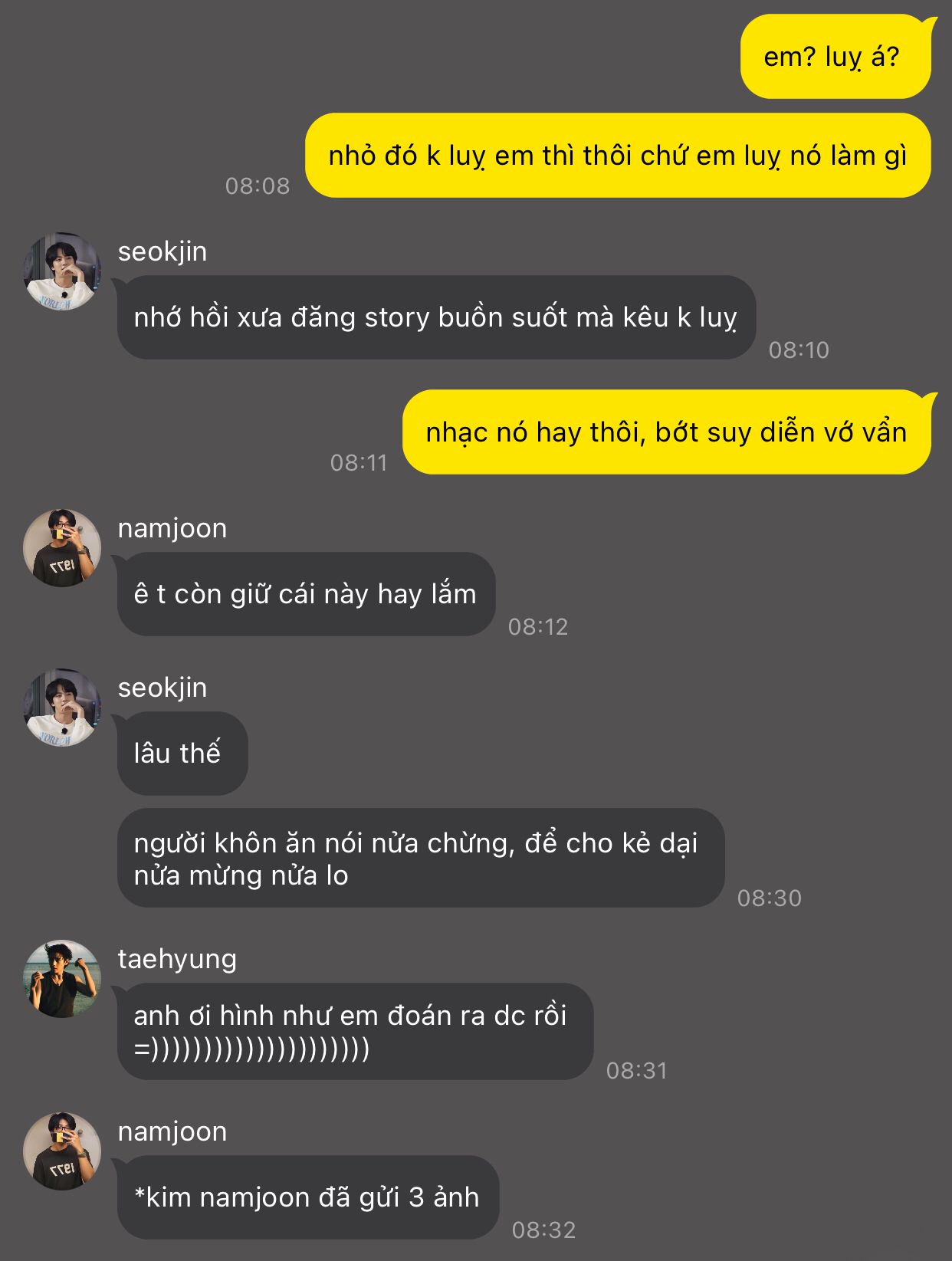The width and height of the screenshot is (952, 1261).
Task: Open seokjin's avatar beside the 'lâu thế' message
Action: click(x=62, y=708)
